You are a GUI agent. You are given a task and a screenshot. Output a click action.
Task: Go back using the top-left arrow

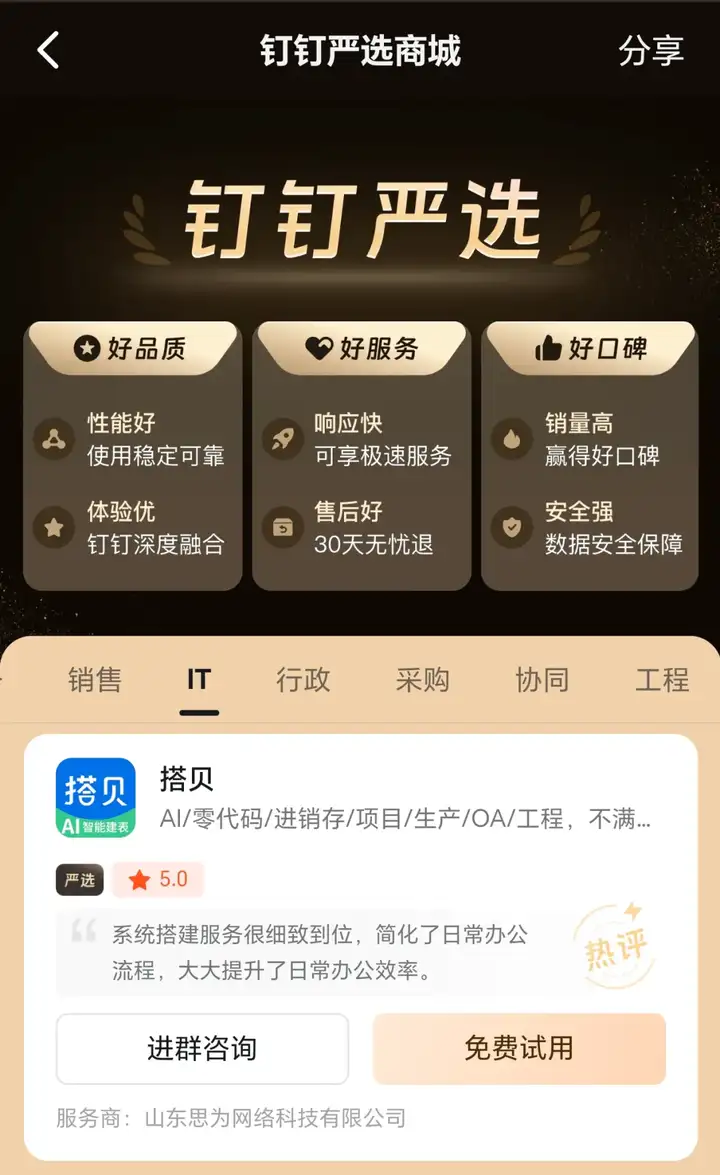click(48, 50)
